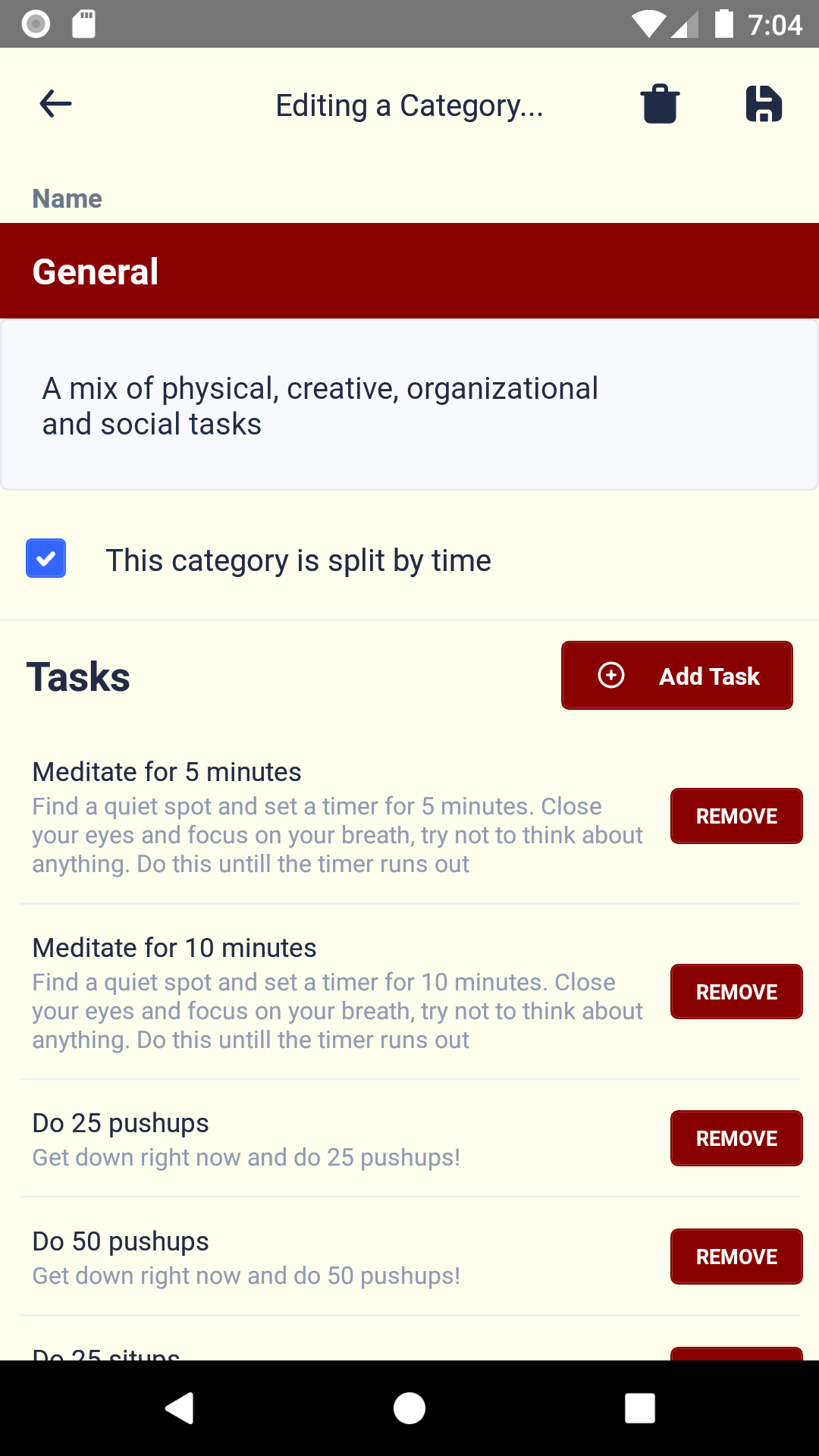Remove 'Do 25 pushups' task
The image size is (819, 1456).
click(x=736, y=1138)
